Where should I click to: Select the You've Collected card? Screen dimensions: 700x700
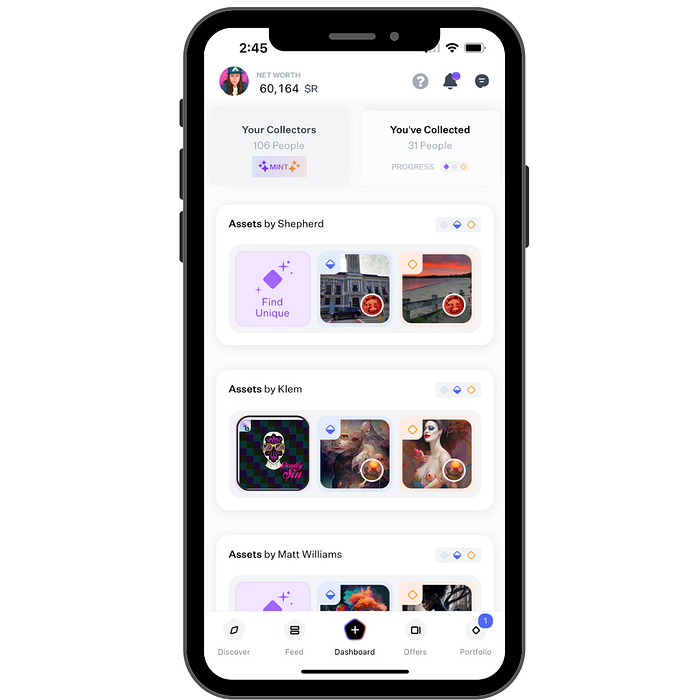coord(429,148)
